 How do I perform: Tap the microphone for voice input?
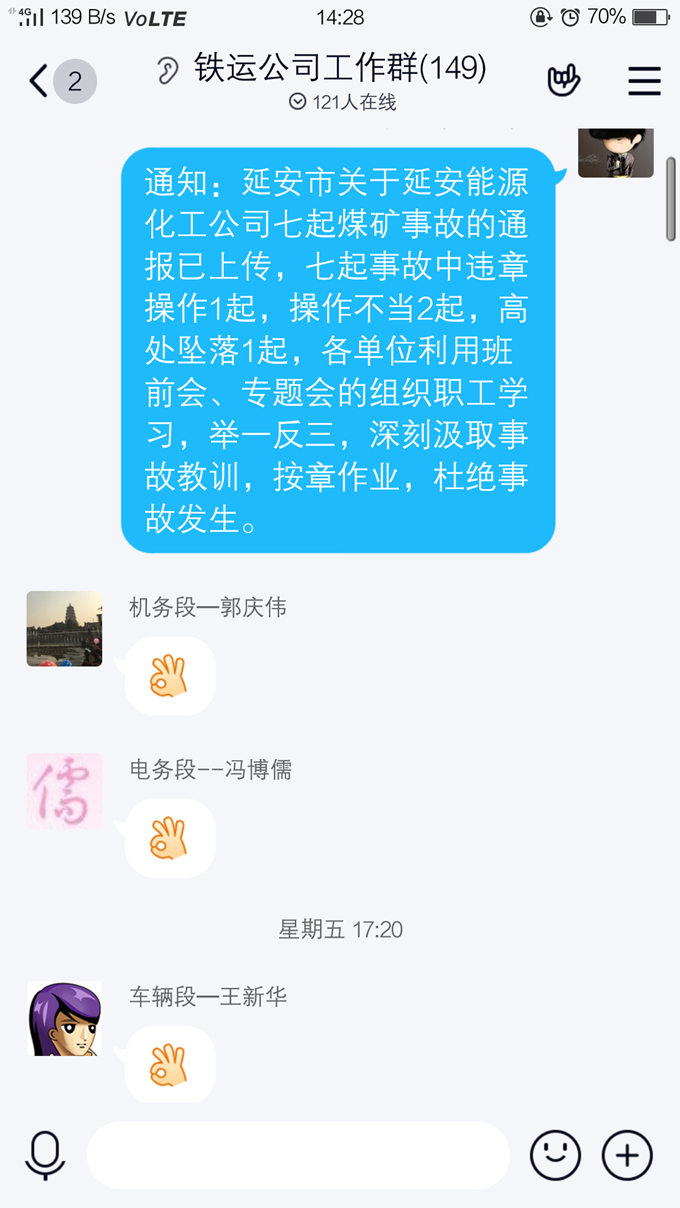45,1155
